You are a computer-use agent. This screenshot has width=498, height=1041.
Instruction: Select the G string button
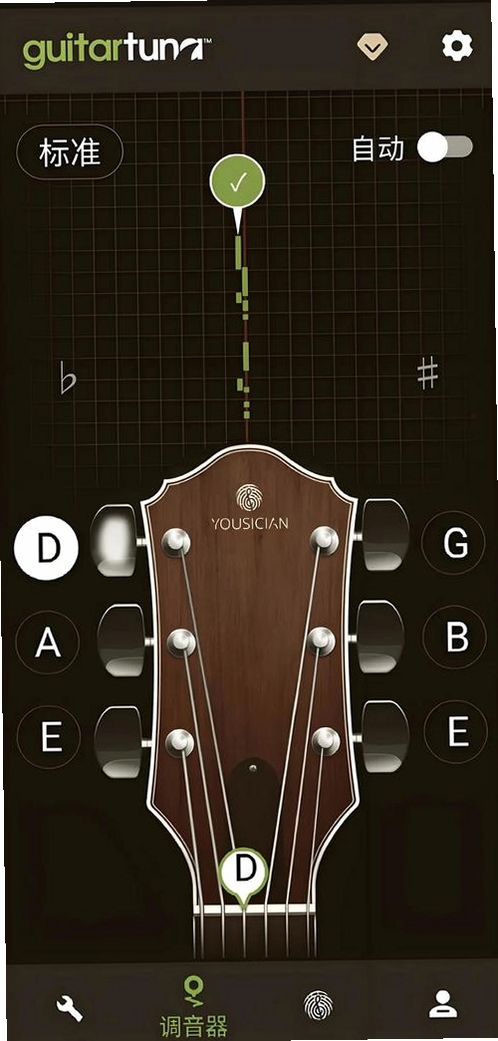tap(455, 543)
